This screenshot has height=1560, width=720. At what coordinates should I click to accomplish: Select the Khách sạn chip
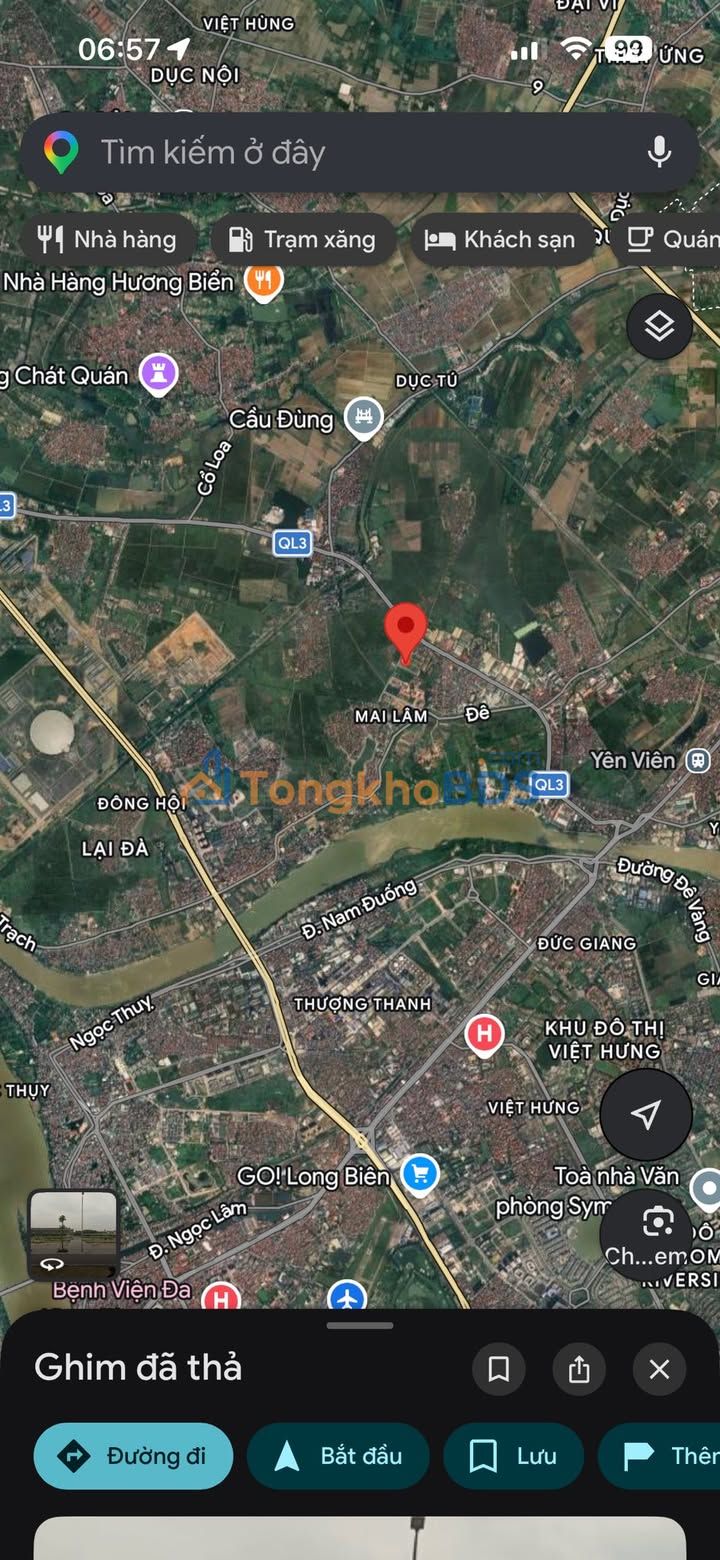[501, 239]
